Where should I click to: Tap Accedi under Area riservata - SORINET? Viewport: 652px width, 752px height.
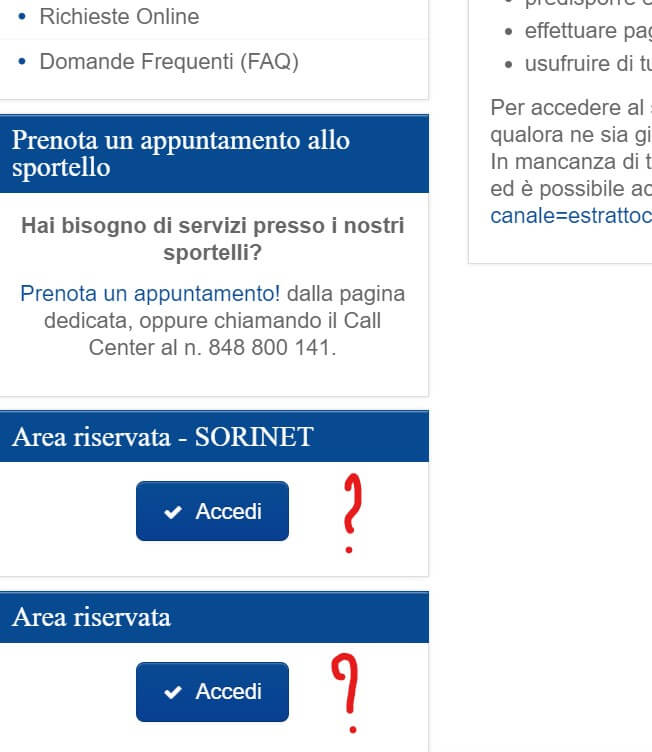click(212, 511)
